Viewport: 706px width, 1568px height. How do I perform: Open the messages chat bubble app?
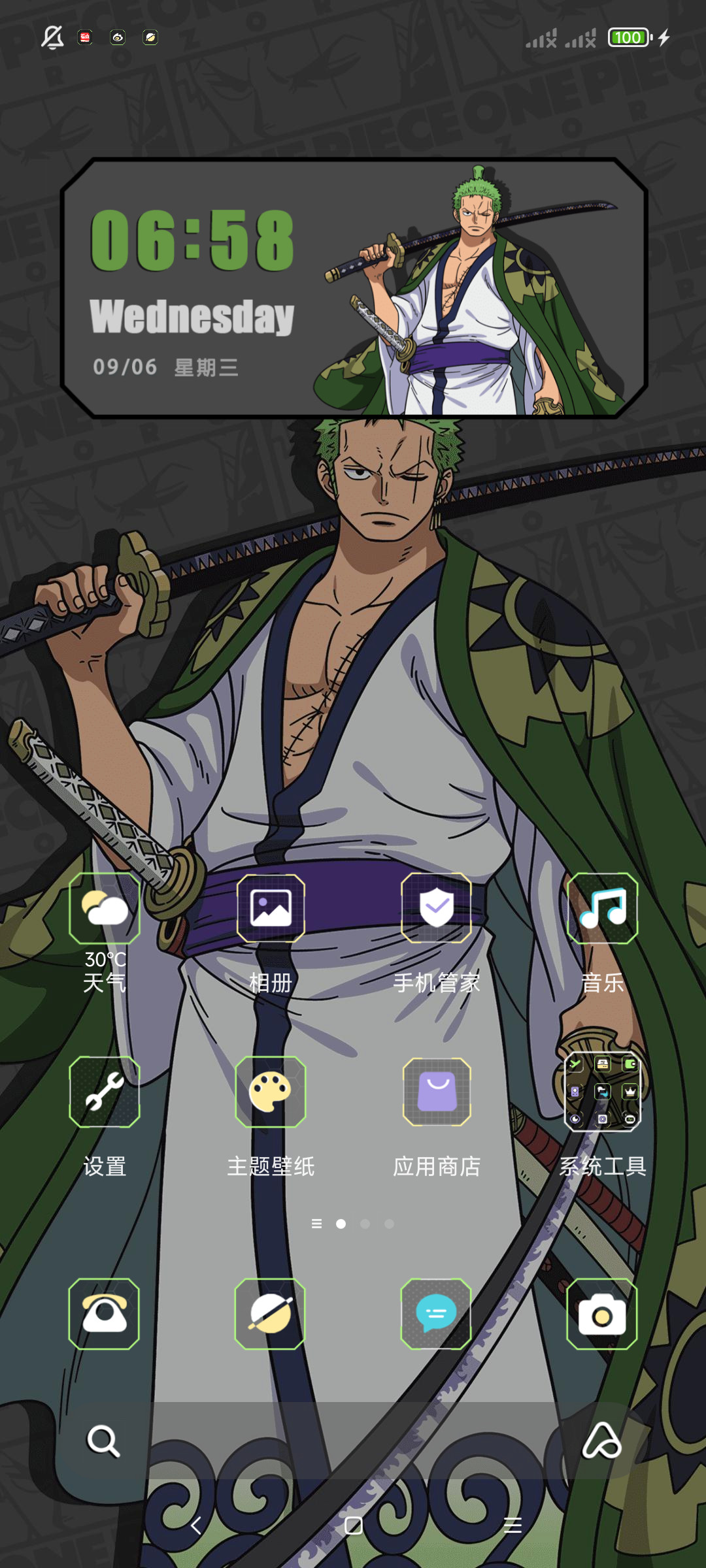437,1314
